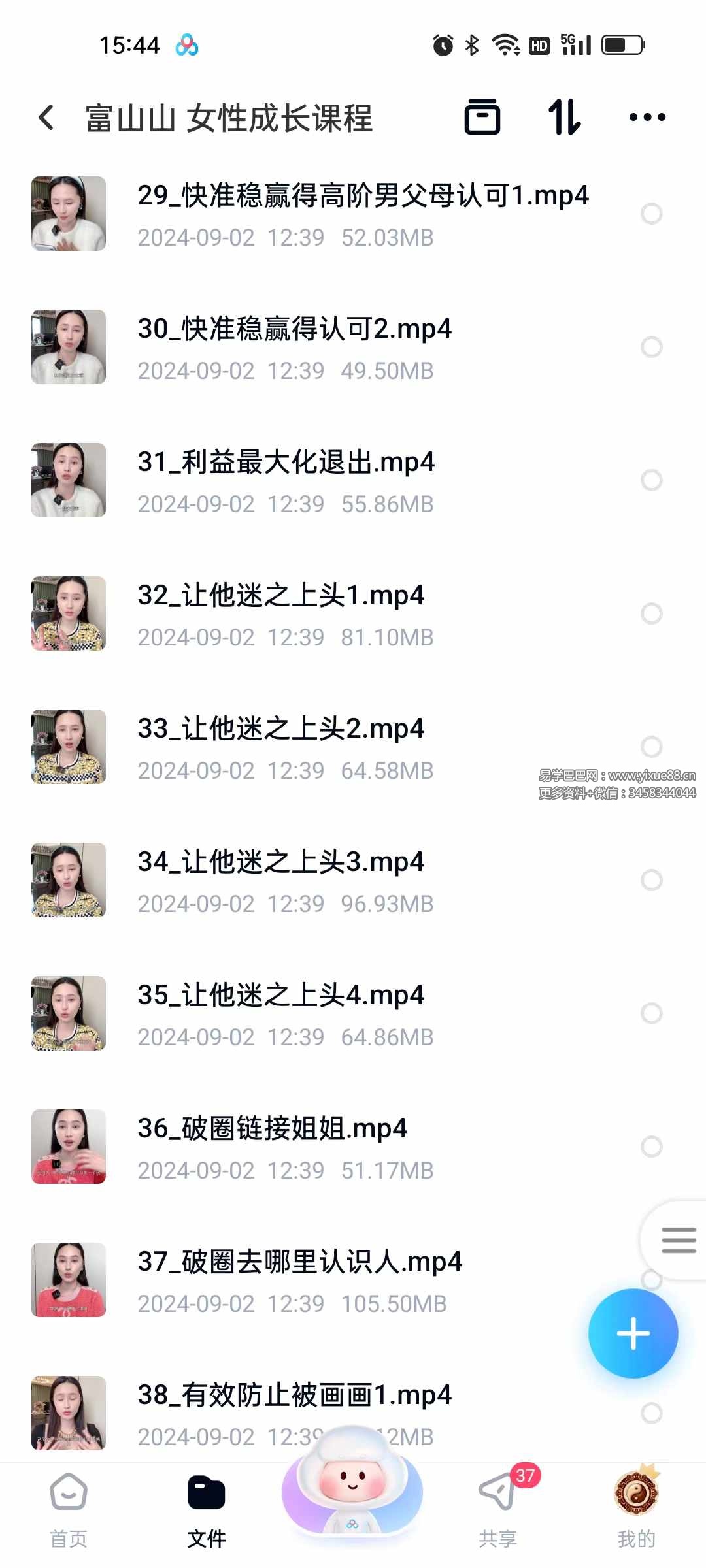Tick the circle beside 33_让他迷之上头2.mp4
This screenshot has width=706, height=1568.
(x=651, y=746)
